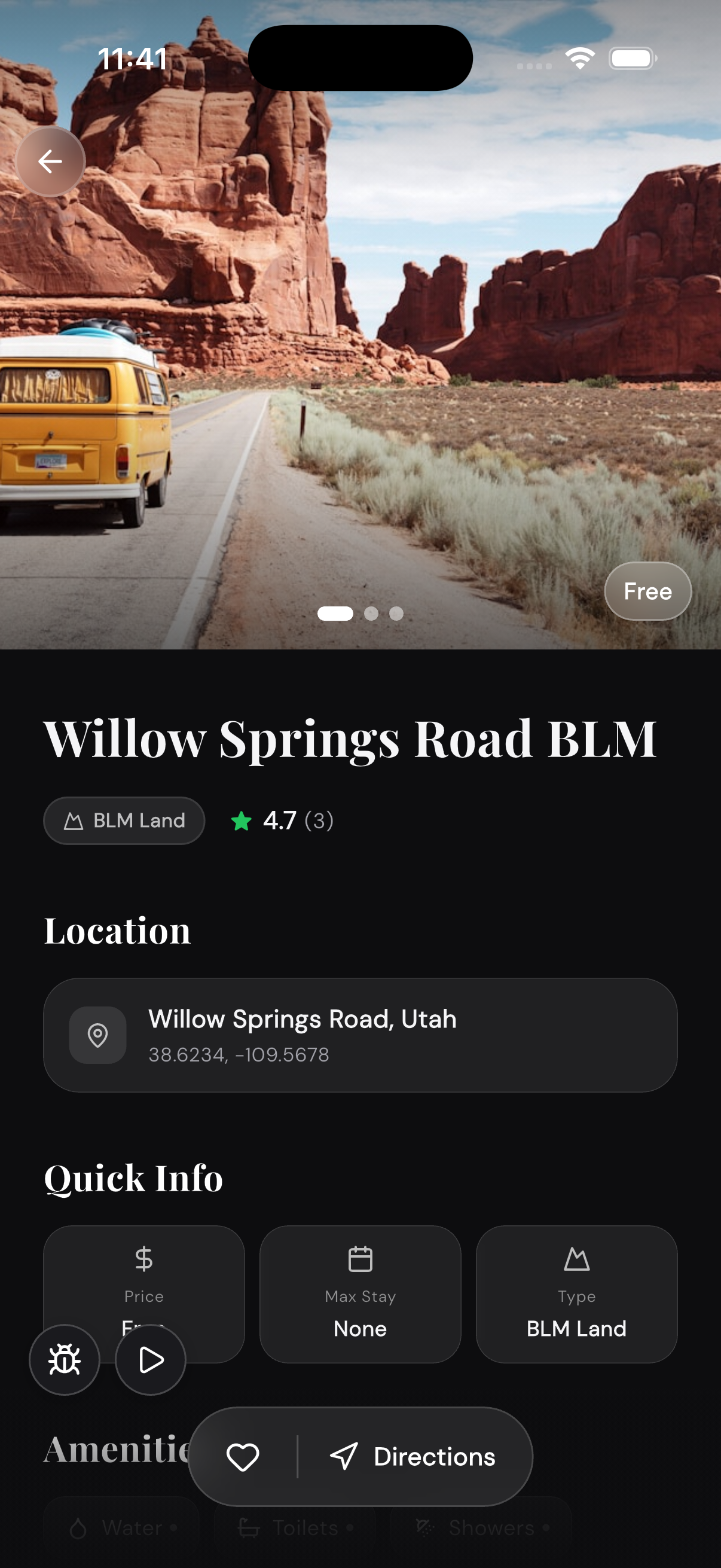Get Directions to Willow Springs Road BLM
The width and height of the screenshot is (721, 1568).
pos(413,1457)
